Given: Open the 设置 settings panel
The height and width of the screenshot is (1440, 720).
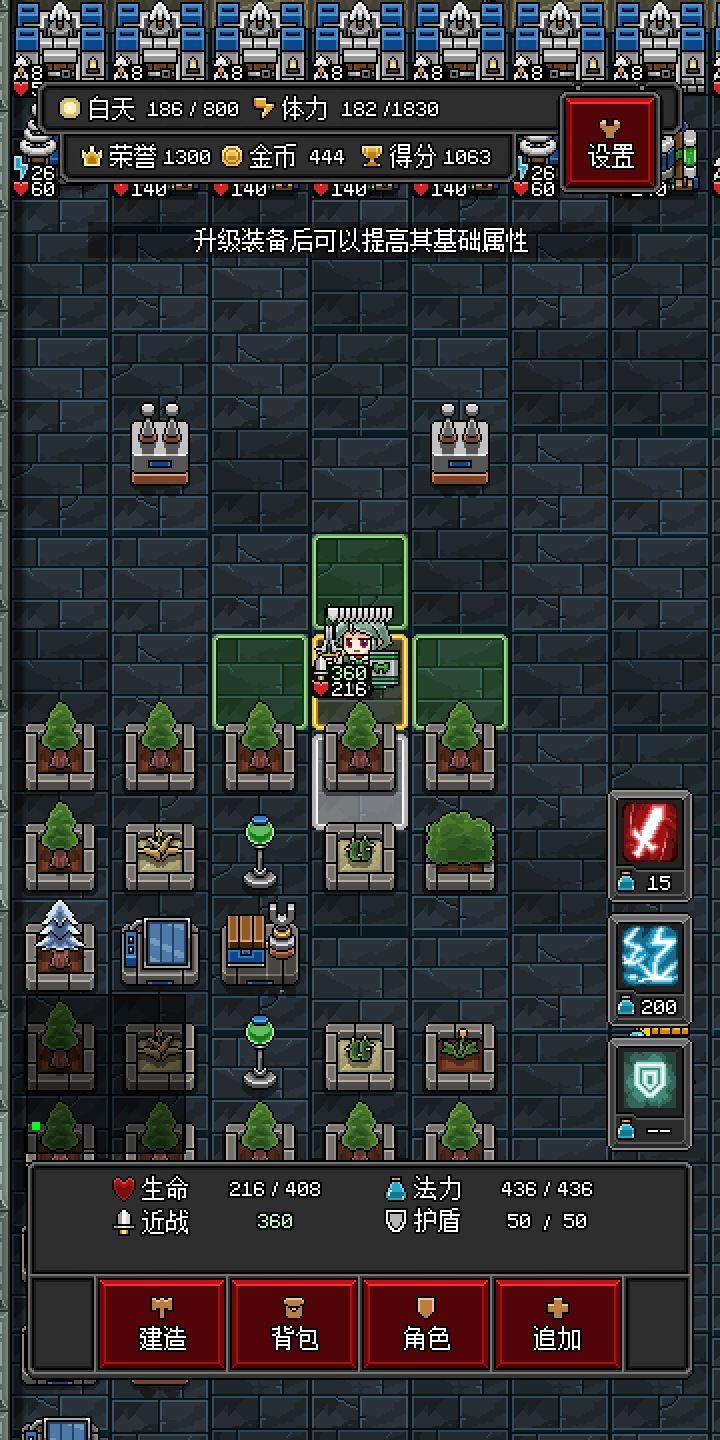Looking at the screenshot, I should tap(610, 143).
